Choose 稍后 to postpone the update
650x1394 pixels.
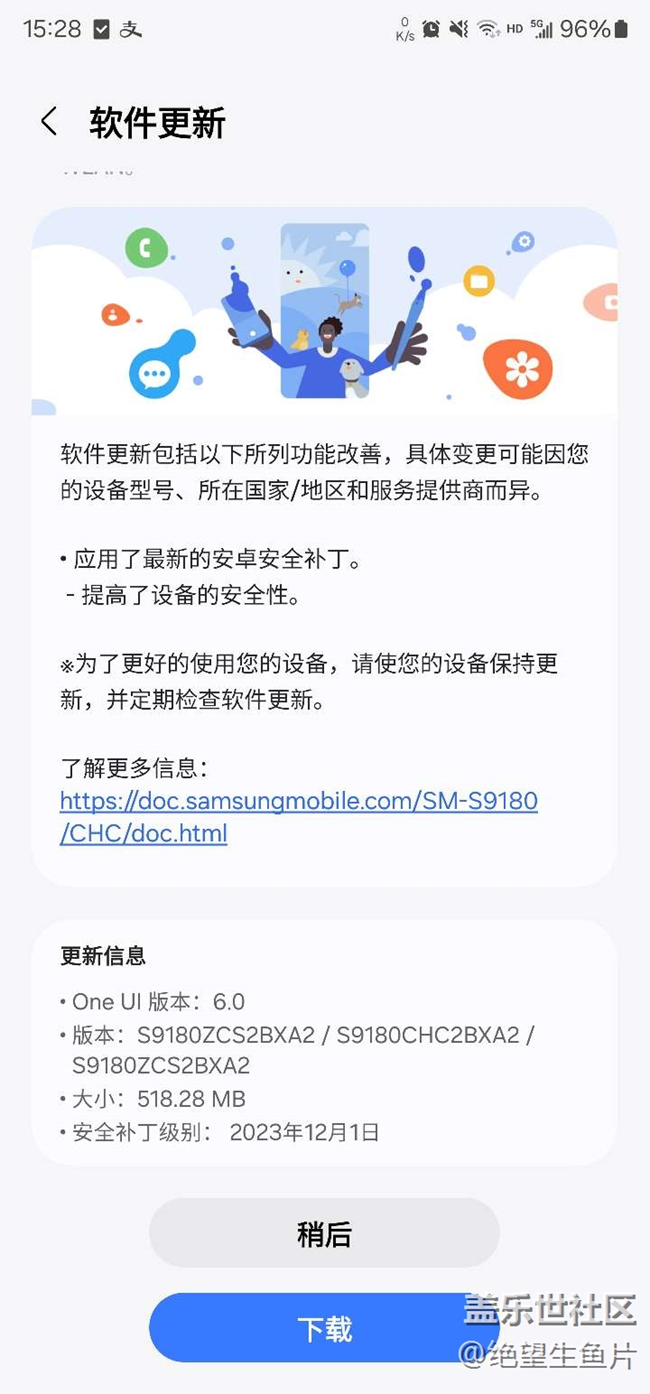[324, 1234]
